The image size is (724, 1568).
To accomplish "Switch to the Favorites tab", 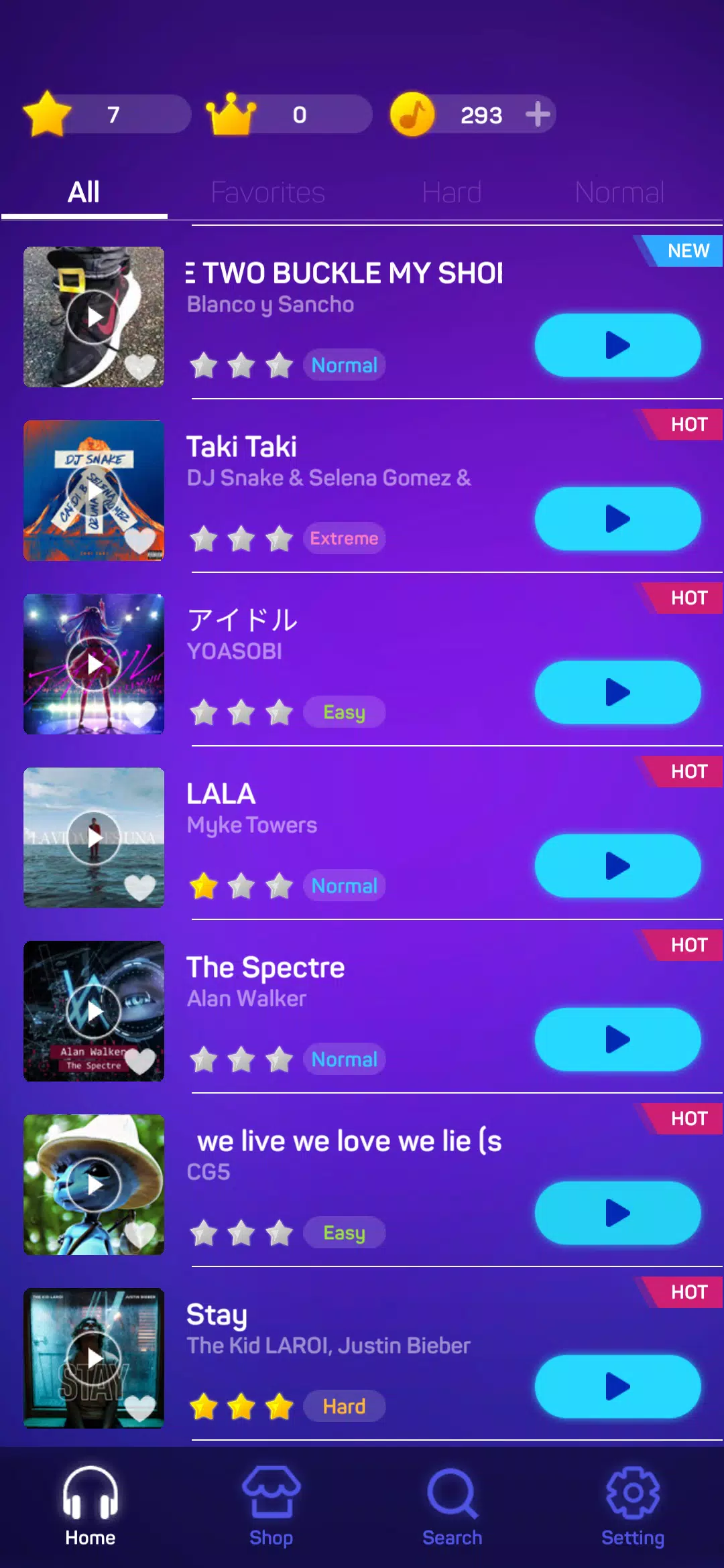I will click(x=267, y=193).
